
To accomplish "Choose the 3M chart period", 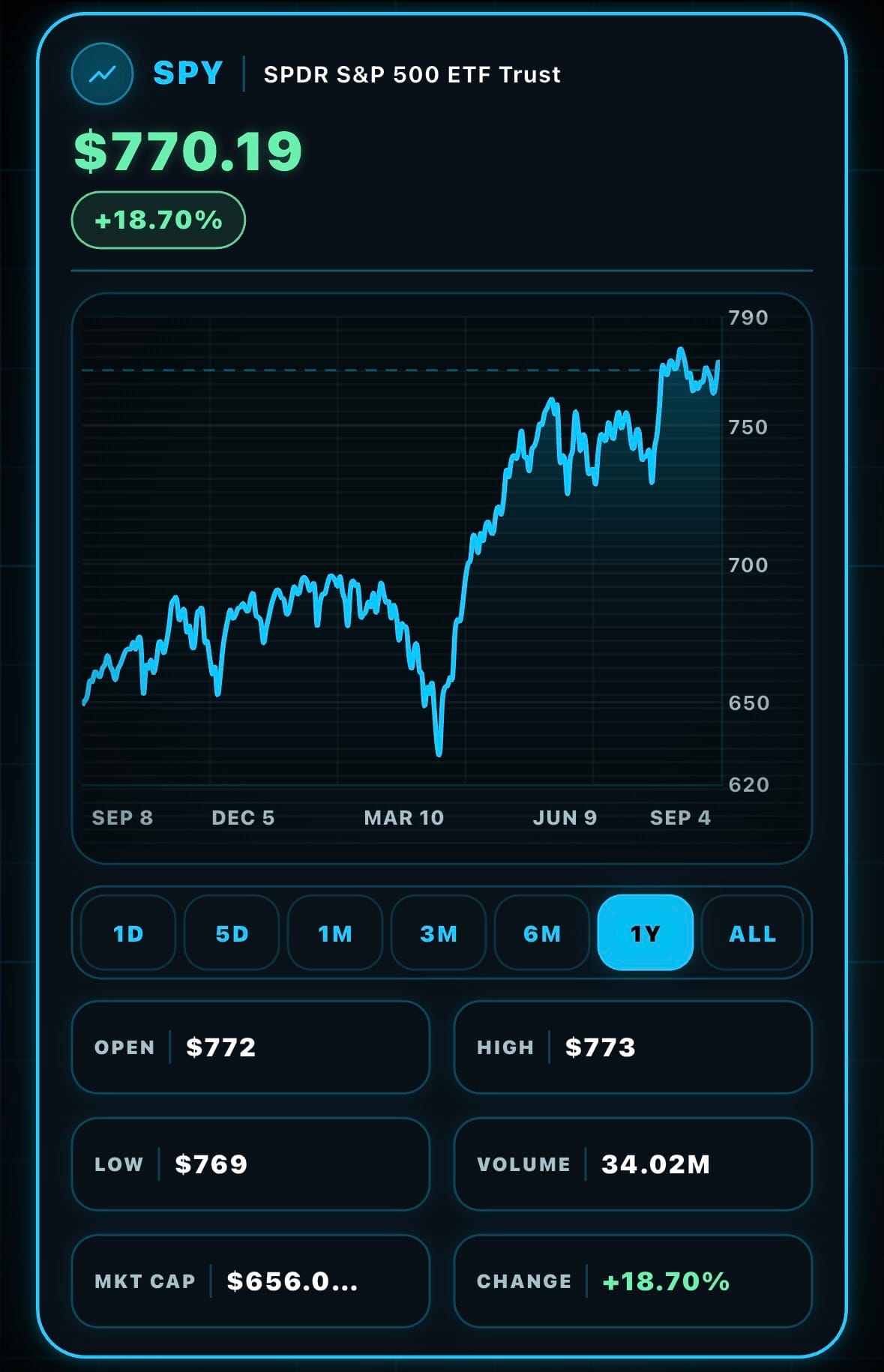I will (439, 933).
